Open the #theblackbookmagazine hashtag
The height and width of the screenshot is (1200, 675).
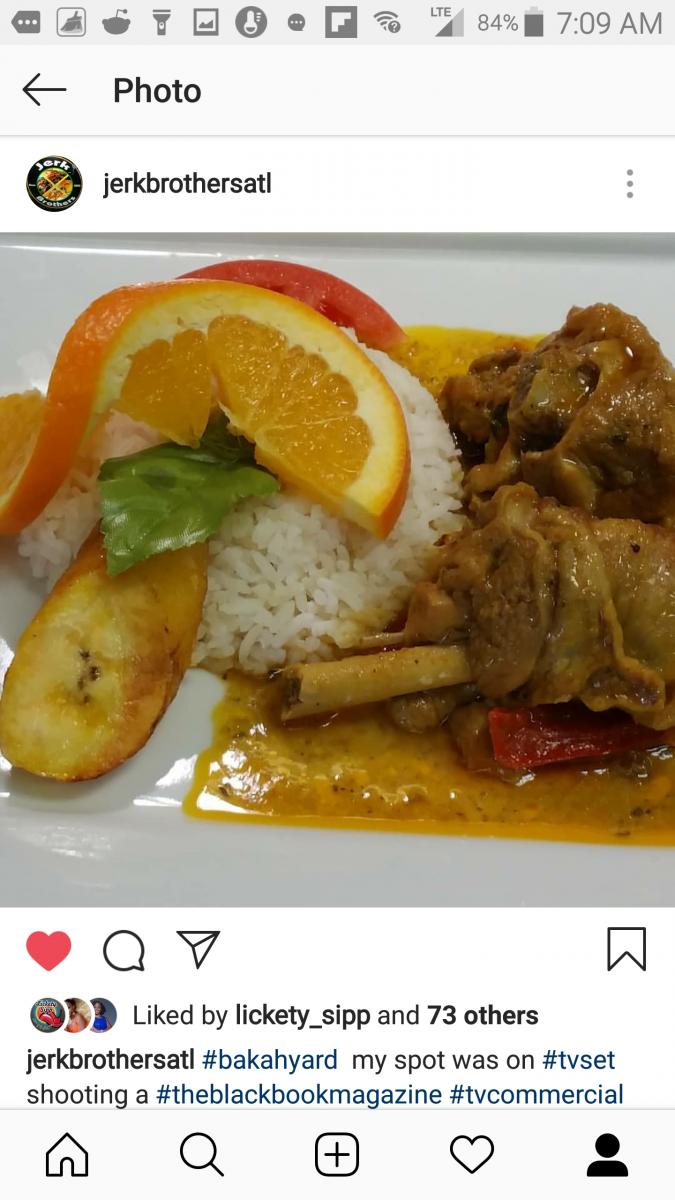click(x=299, y=1095)
